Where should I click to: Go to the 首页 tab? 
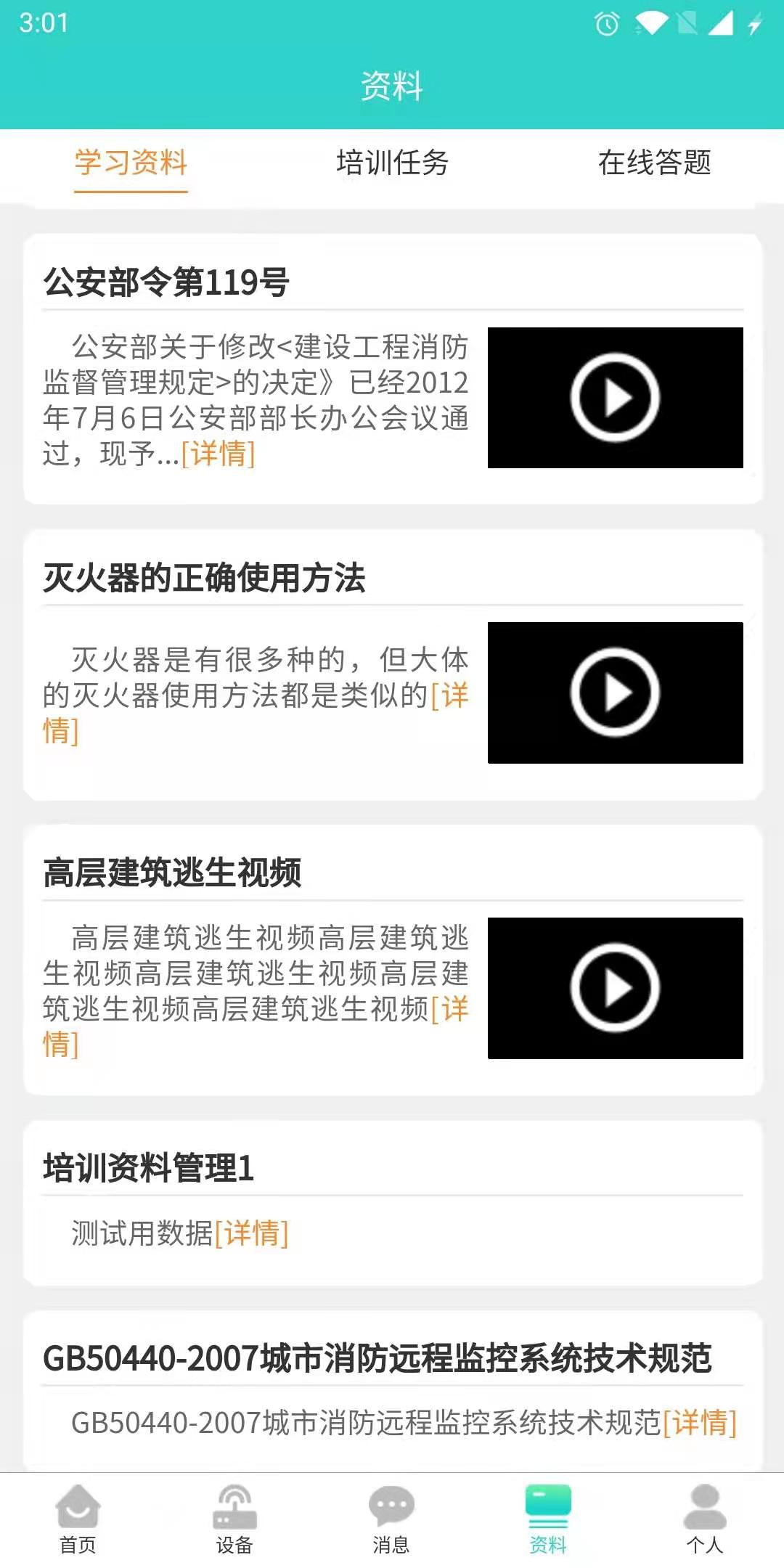coord(78,1519)
